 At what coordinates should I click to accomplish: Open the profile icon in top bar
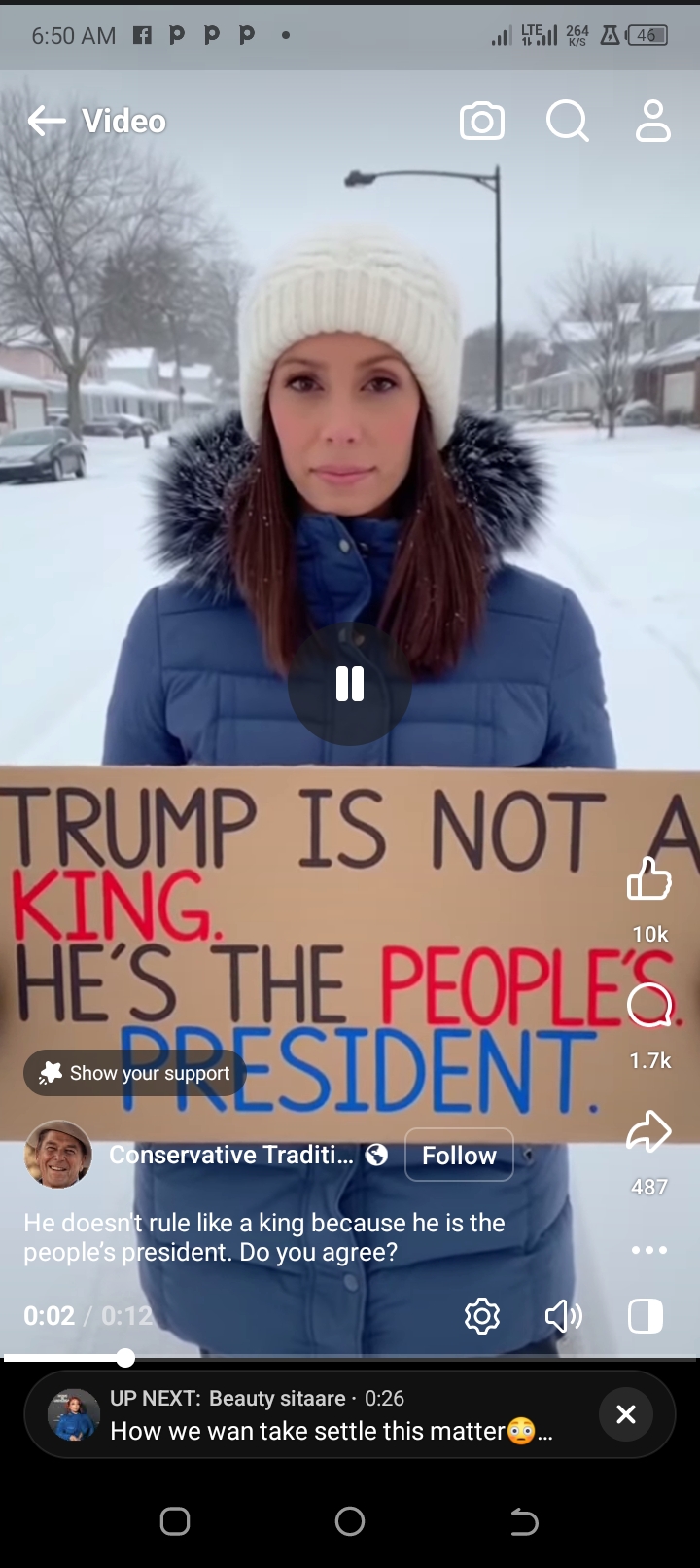652,122
